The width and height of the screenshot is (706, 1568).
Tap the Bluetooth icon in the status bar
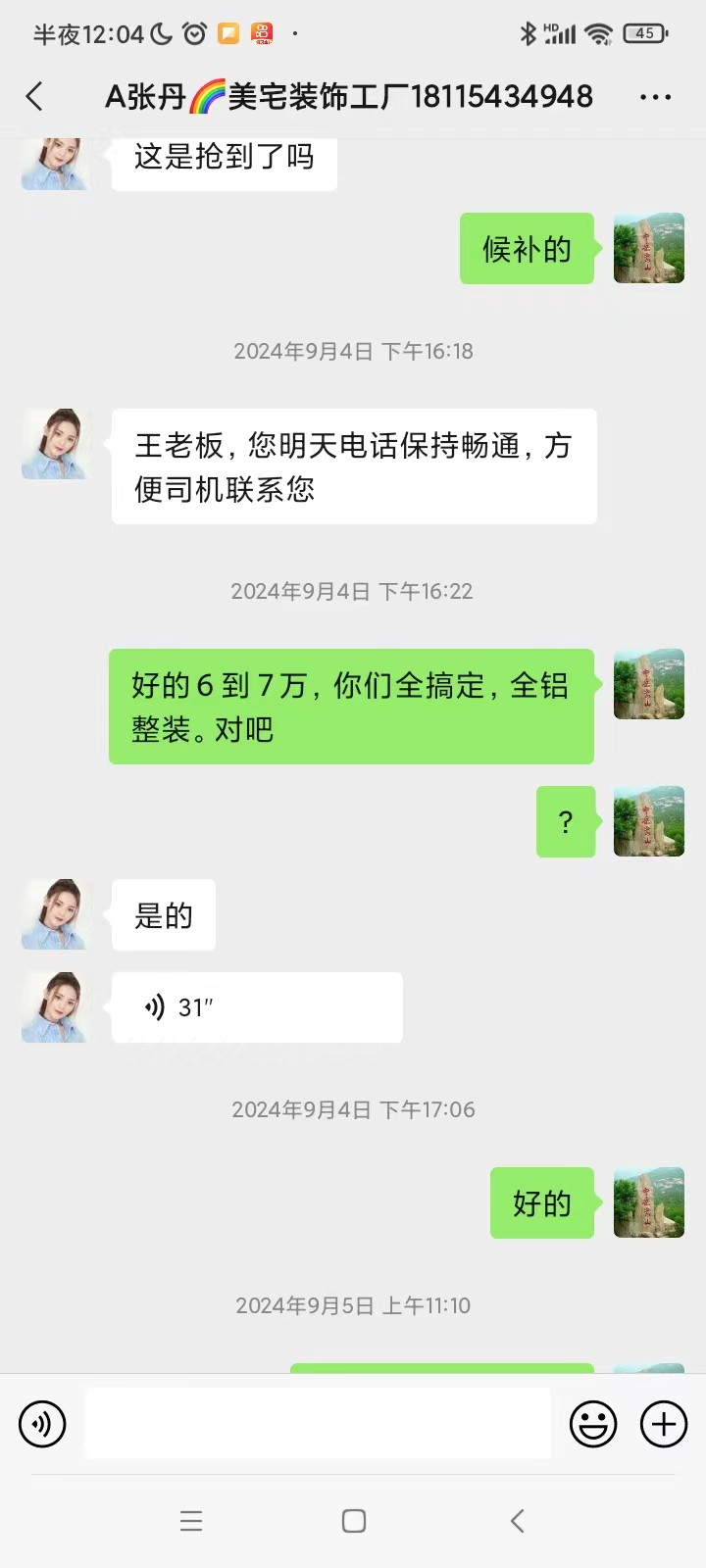click(x=526, y=31)
